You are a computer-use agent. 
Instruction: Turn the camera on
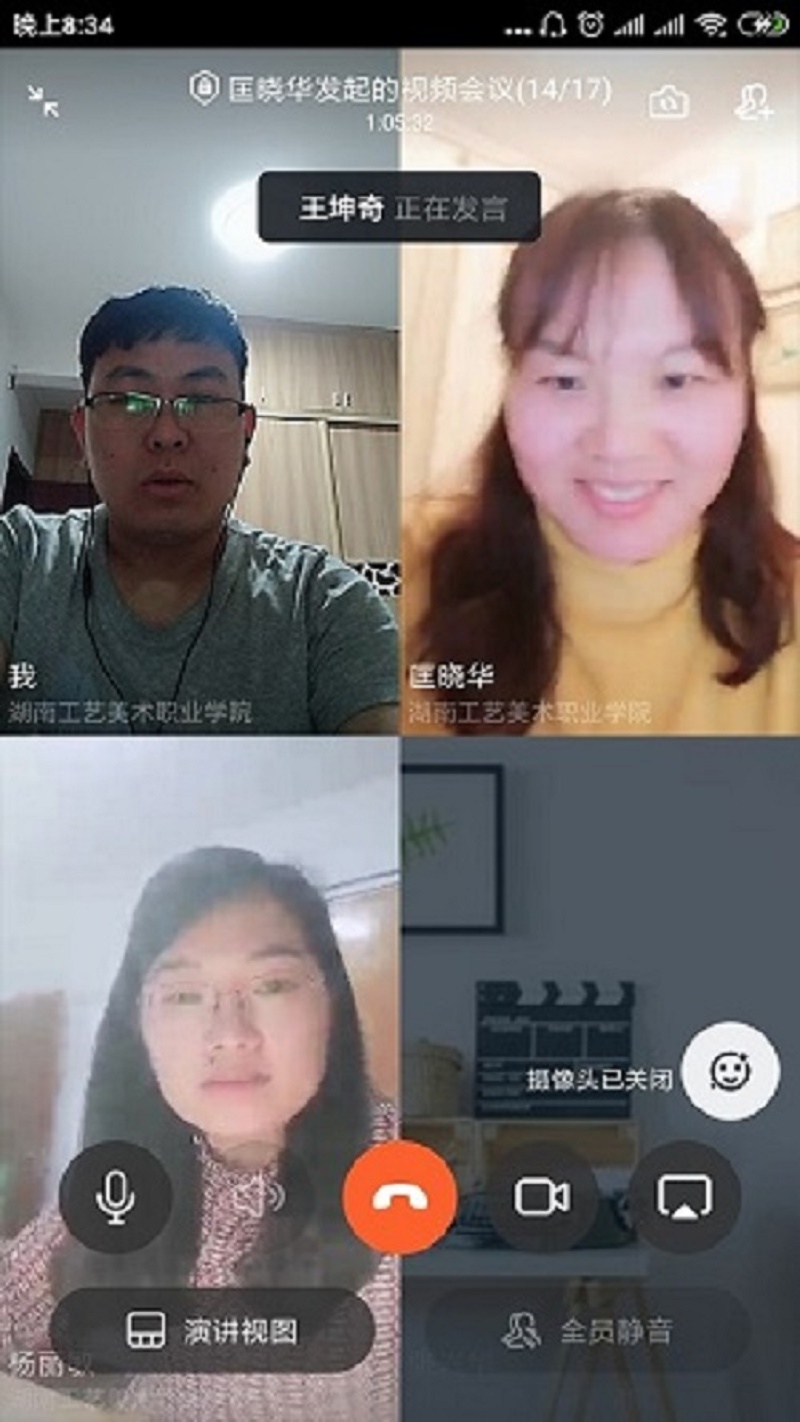(542, 1197)
